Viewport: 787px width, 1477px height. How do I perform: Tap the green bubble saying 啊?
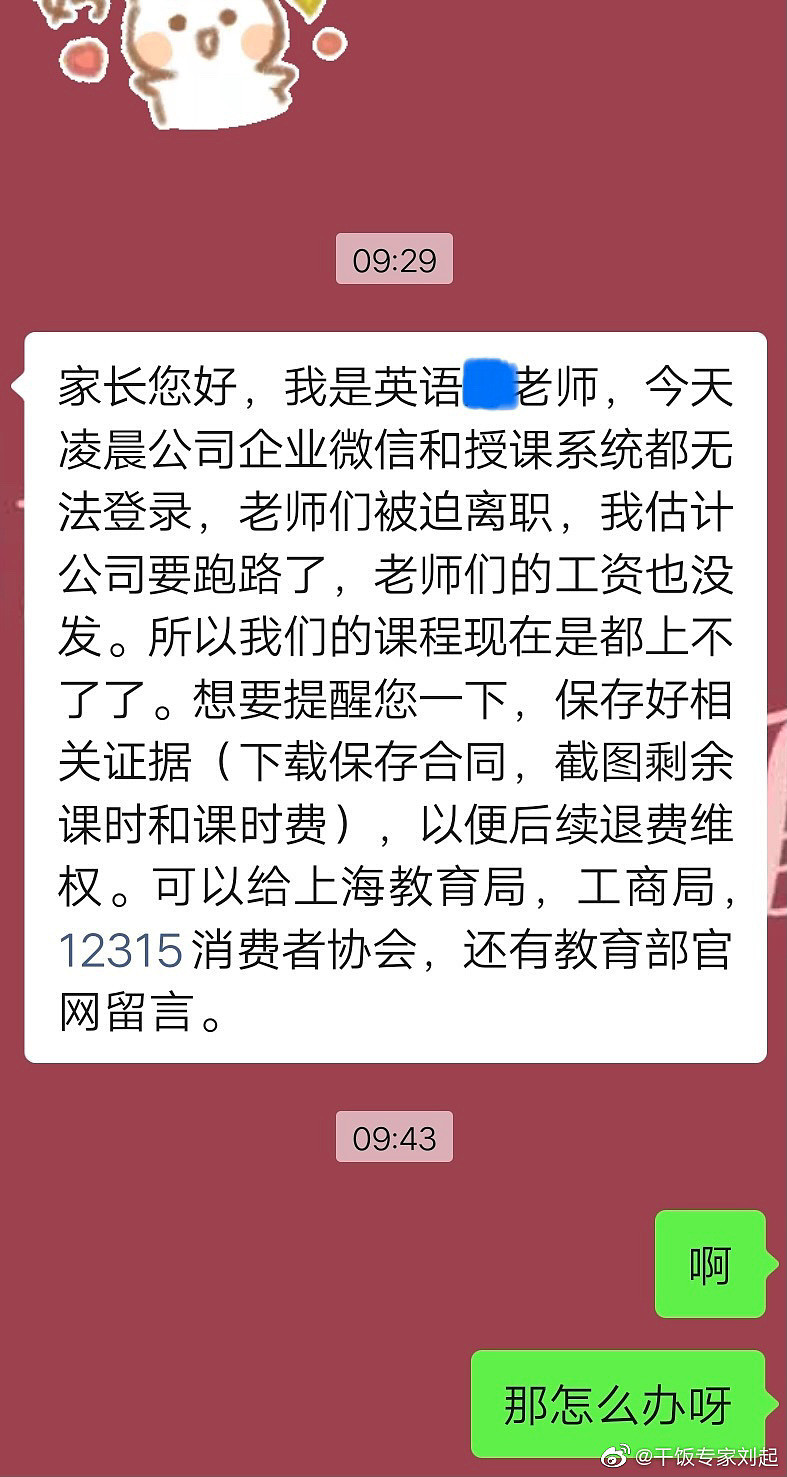pos(710,1265)
